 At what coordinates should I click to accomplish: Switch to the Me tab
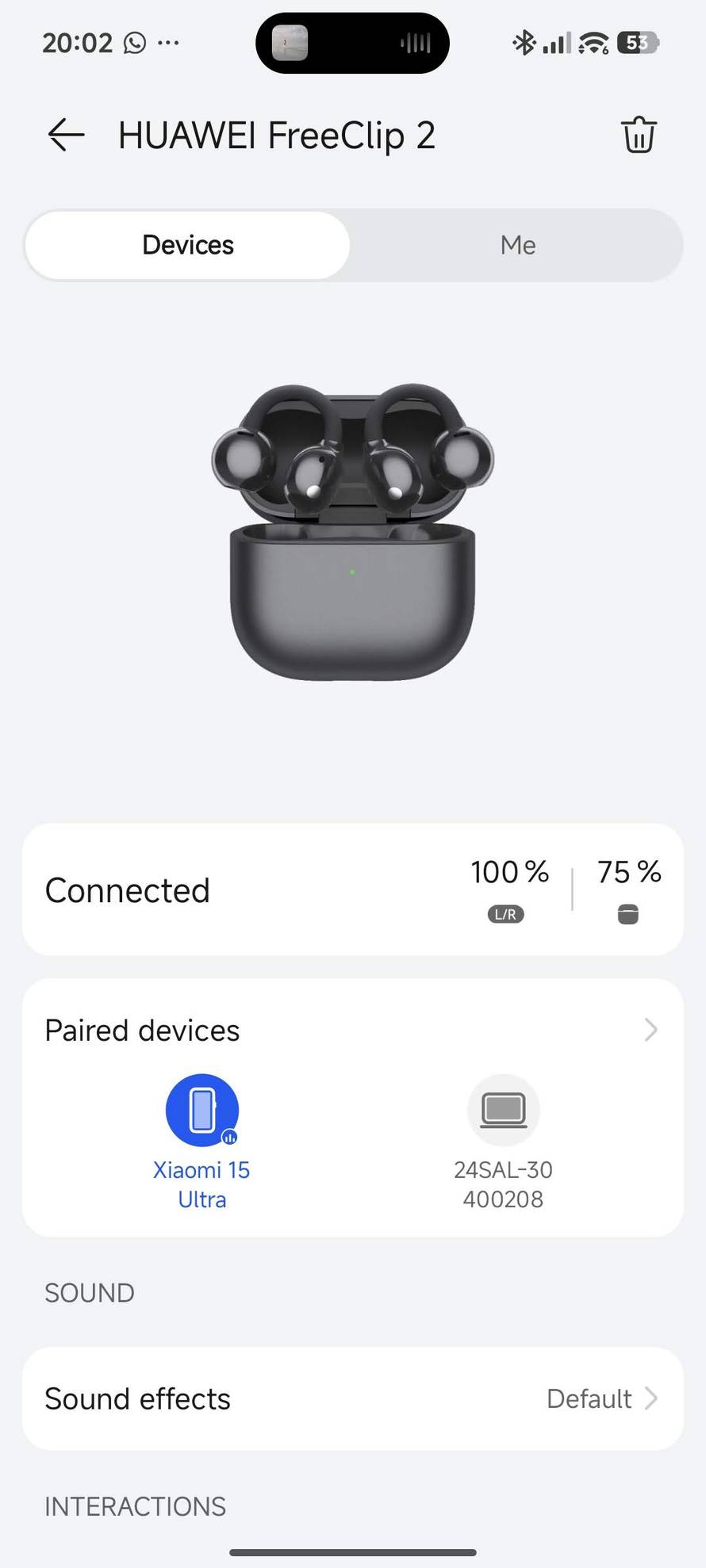point(517,245)
